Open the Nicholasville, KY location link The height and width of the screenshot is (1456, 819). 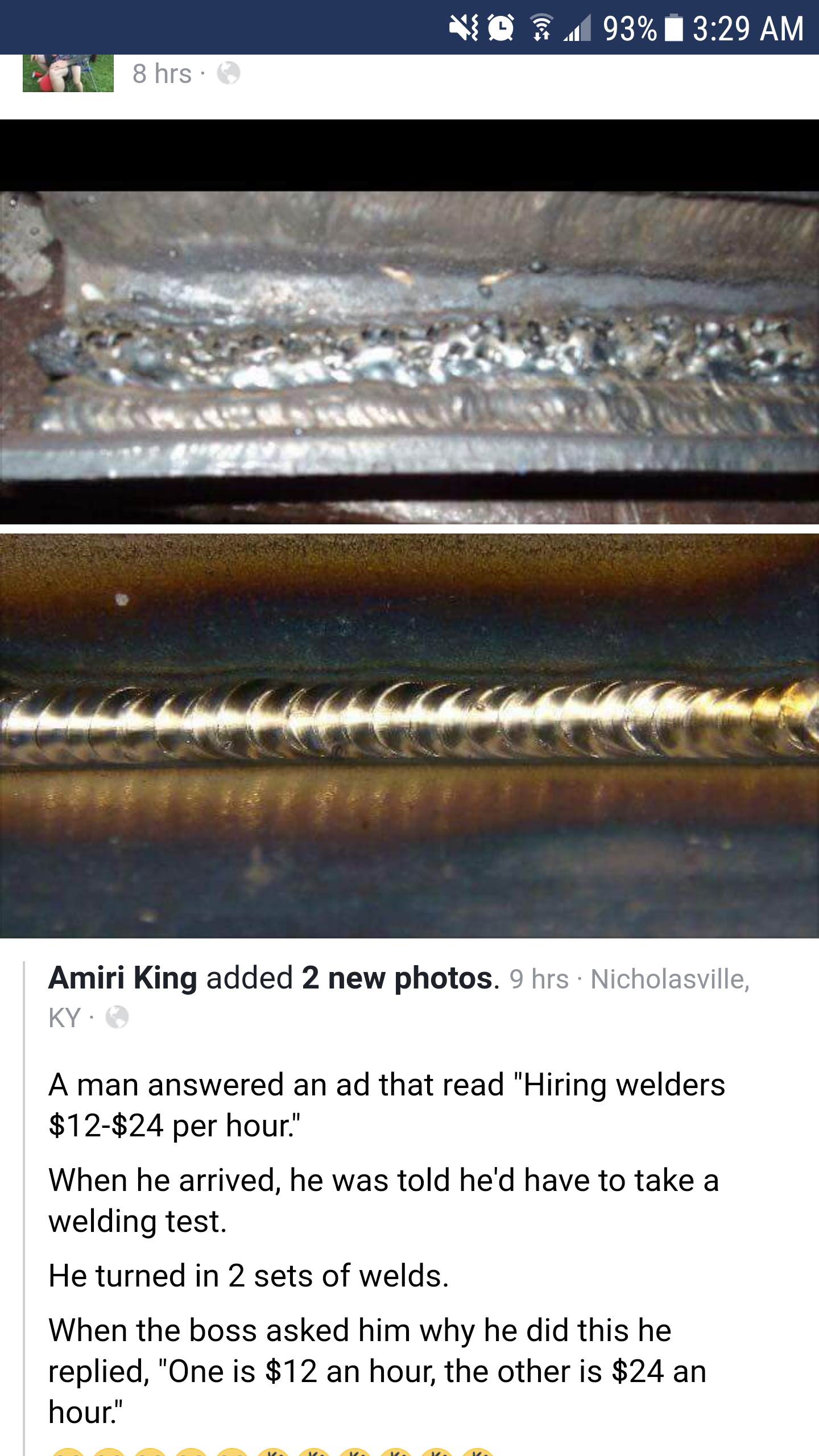[669, 979]
